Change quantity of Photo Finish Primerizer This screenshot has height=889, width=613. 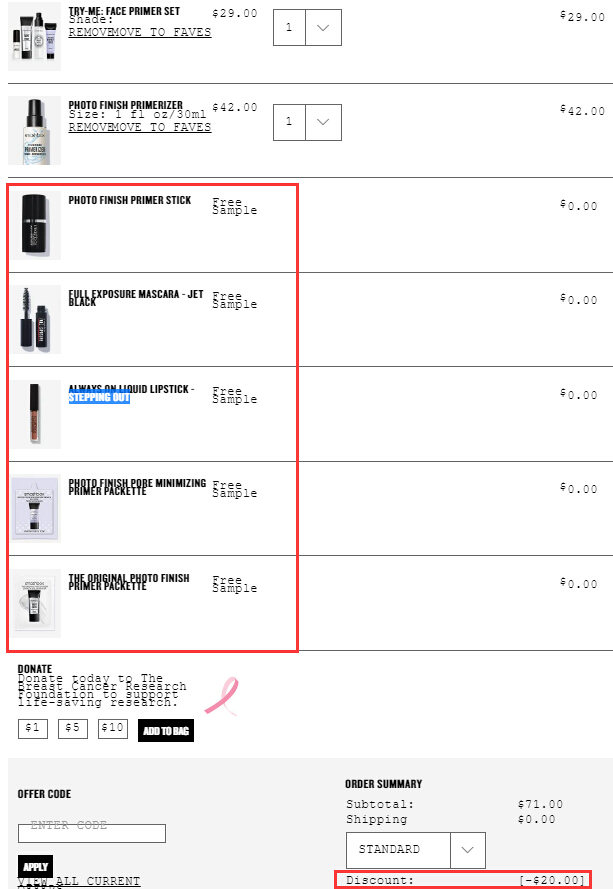pyautogui.click(x=322, y=122)
